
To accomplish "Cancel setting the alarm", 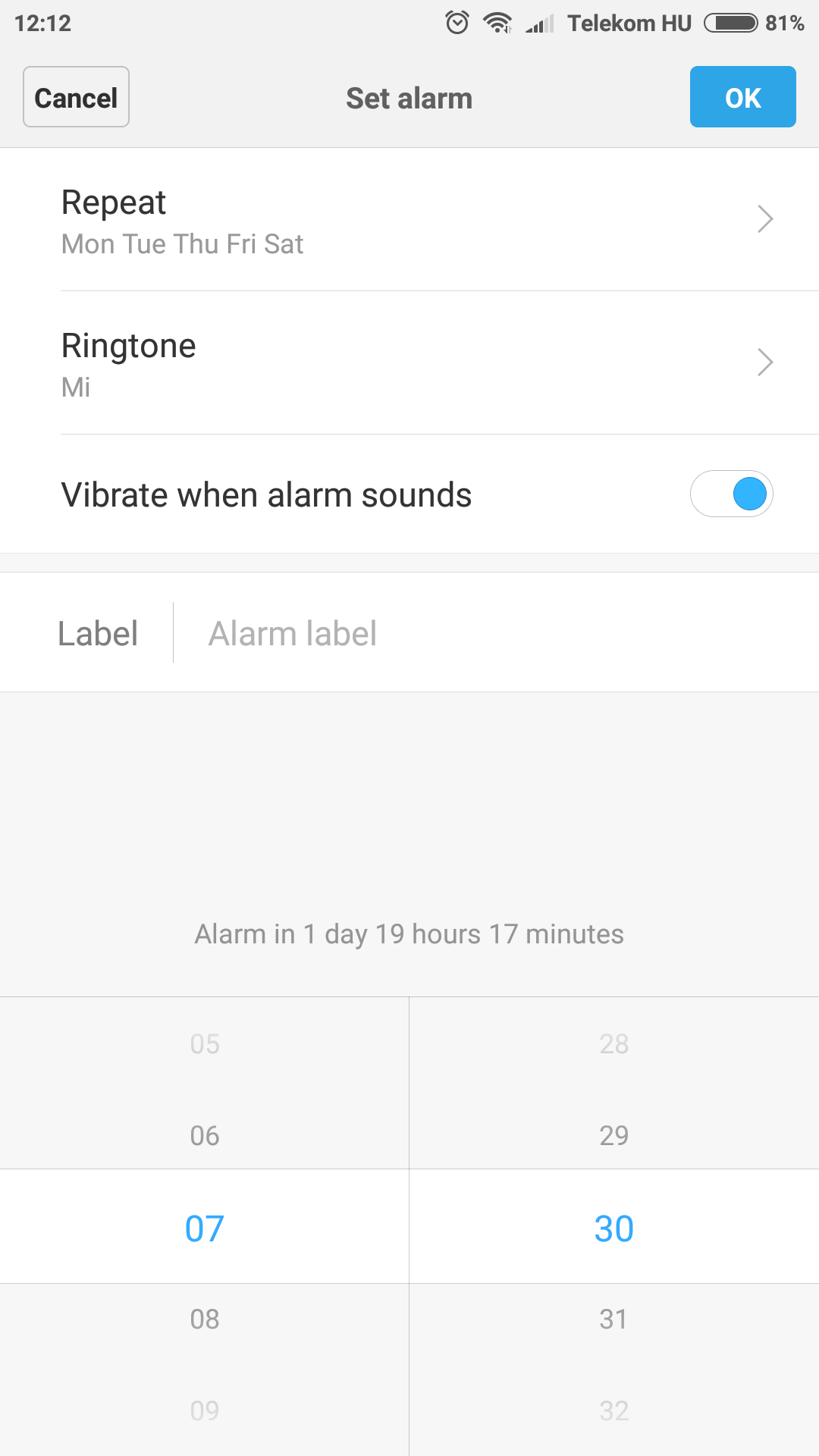I will pyautogui.click(x=76, y=97).
